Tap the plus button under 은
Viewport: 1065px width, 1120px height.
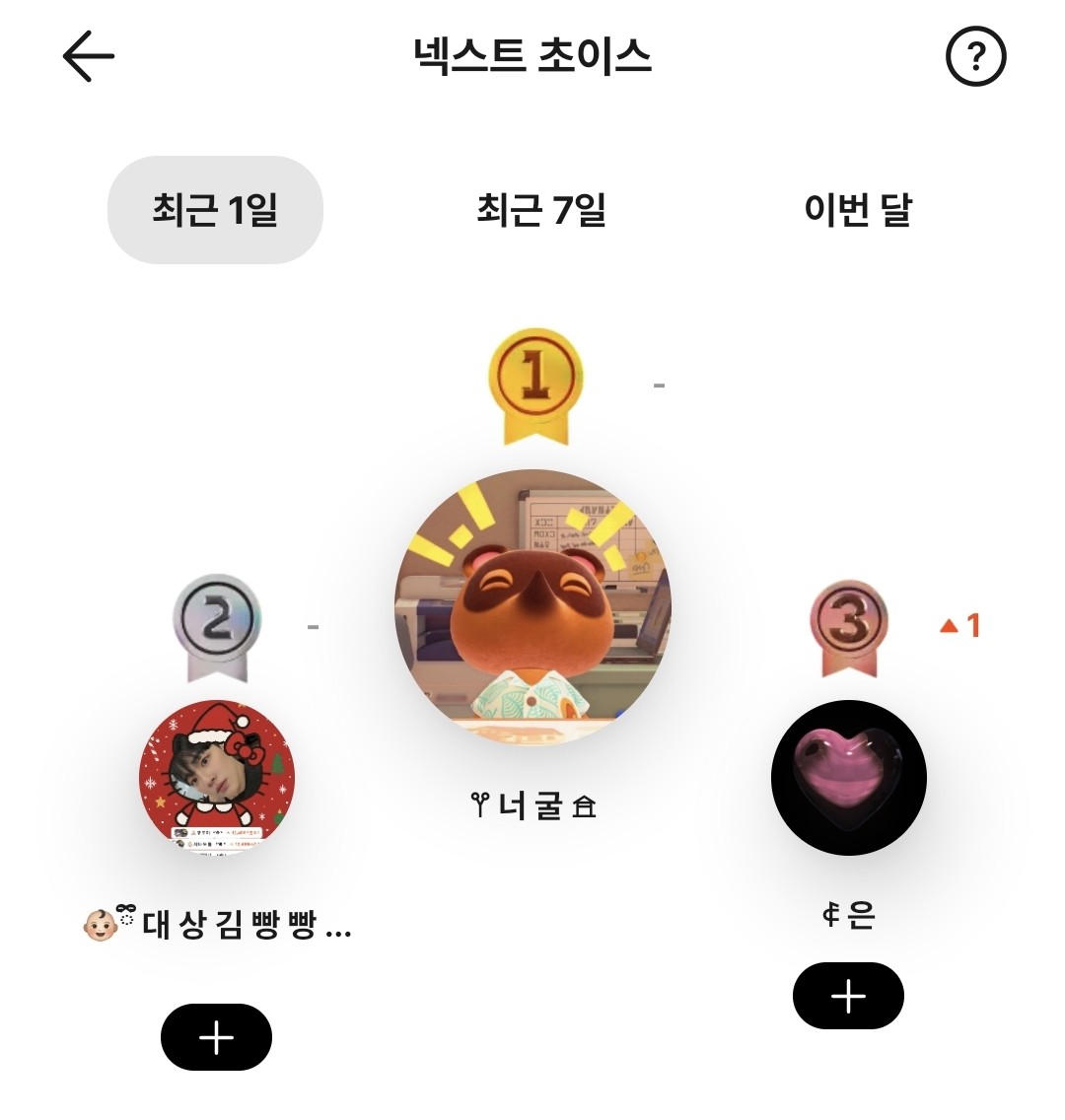pos(848,996)
